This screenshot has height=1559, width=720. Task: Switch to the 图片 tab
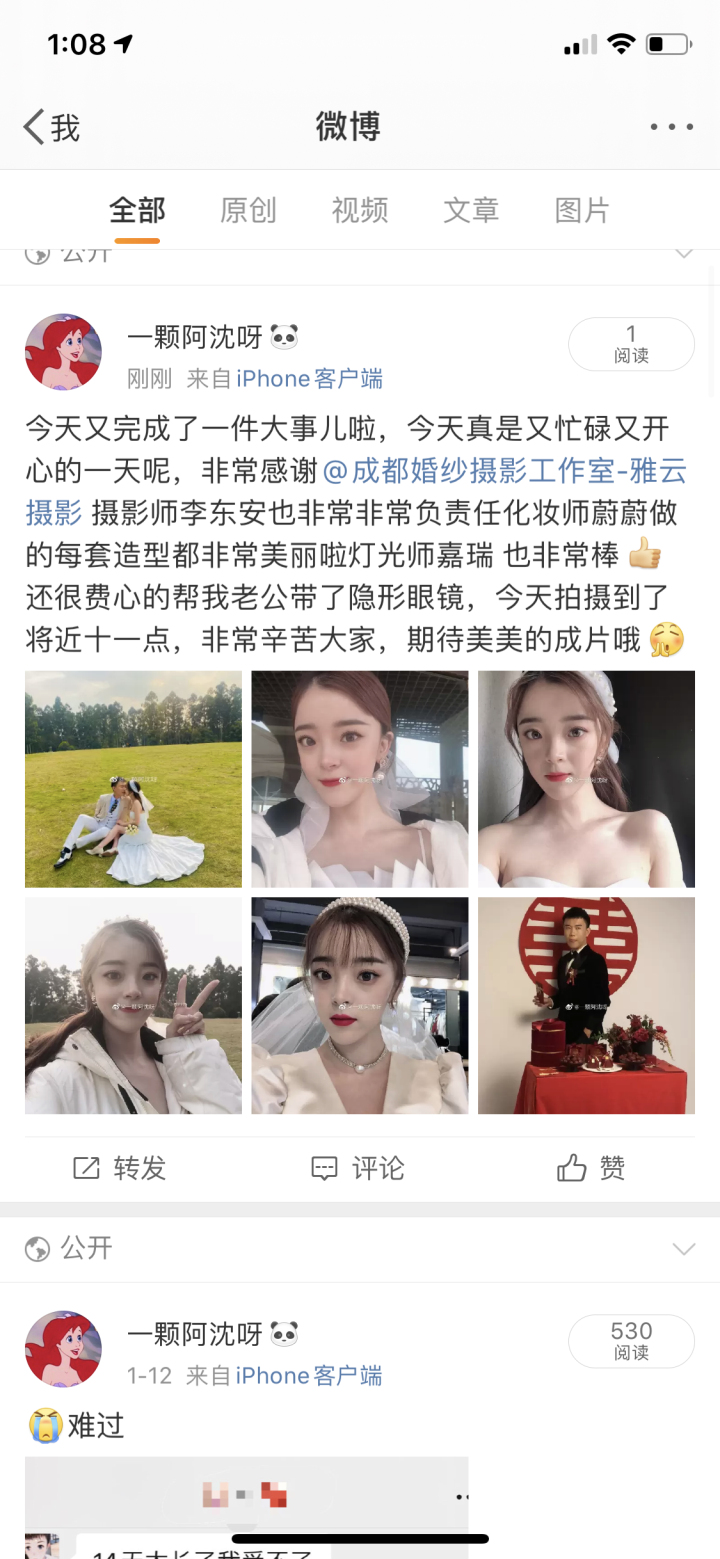(582, 210)
